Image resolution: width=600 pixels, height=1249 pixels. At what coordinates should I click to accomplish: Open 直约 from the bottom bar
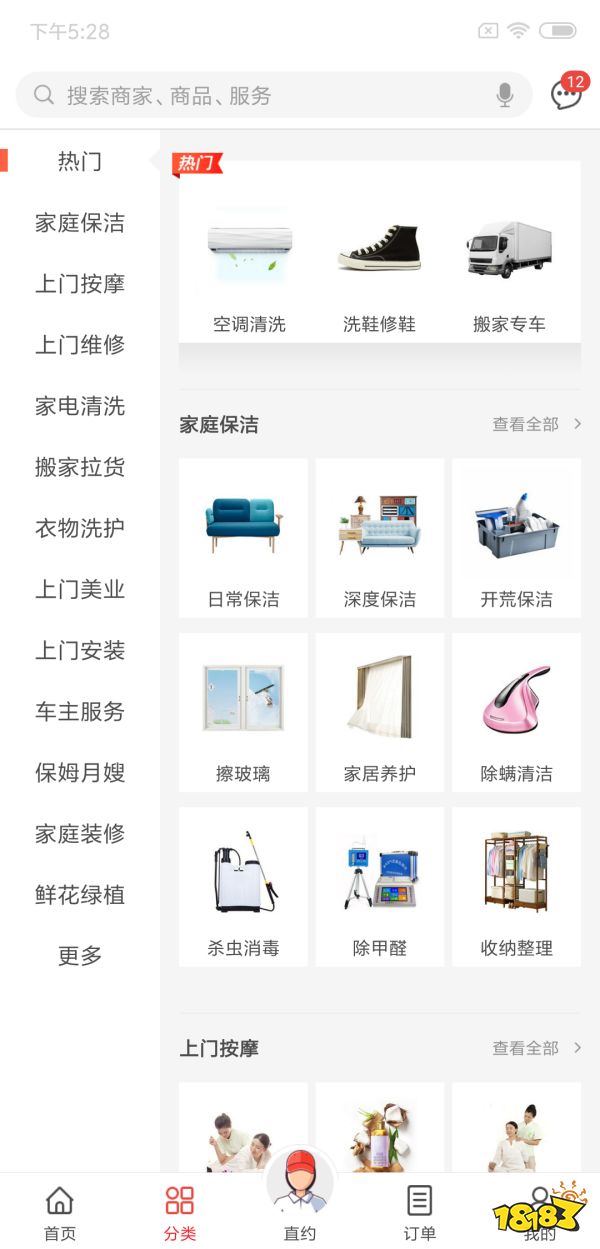pyautogui.click(x=300, y=1200)
